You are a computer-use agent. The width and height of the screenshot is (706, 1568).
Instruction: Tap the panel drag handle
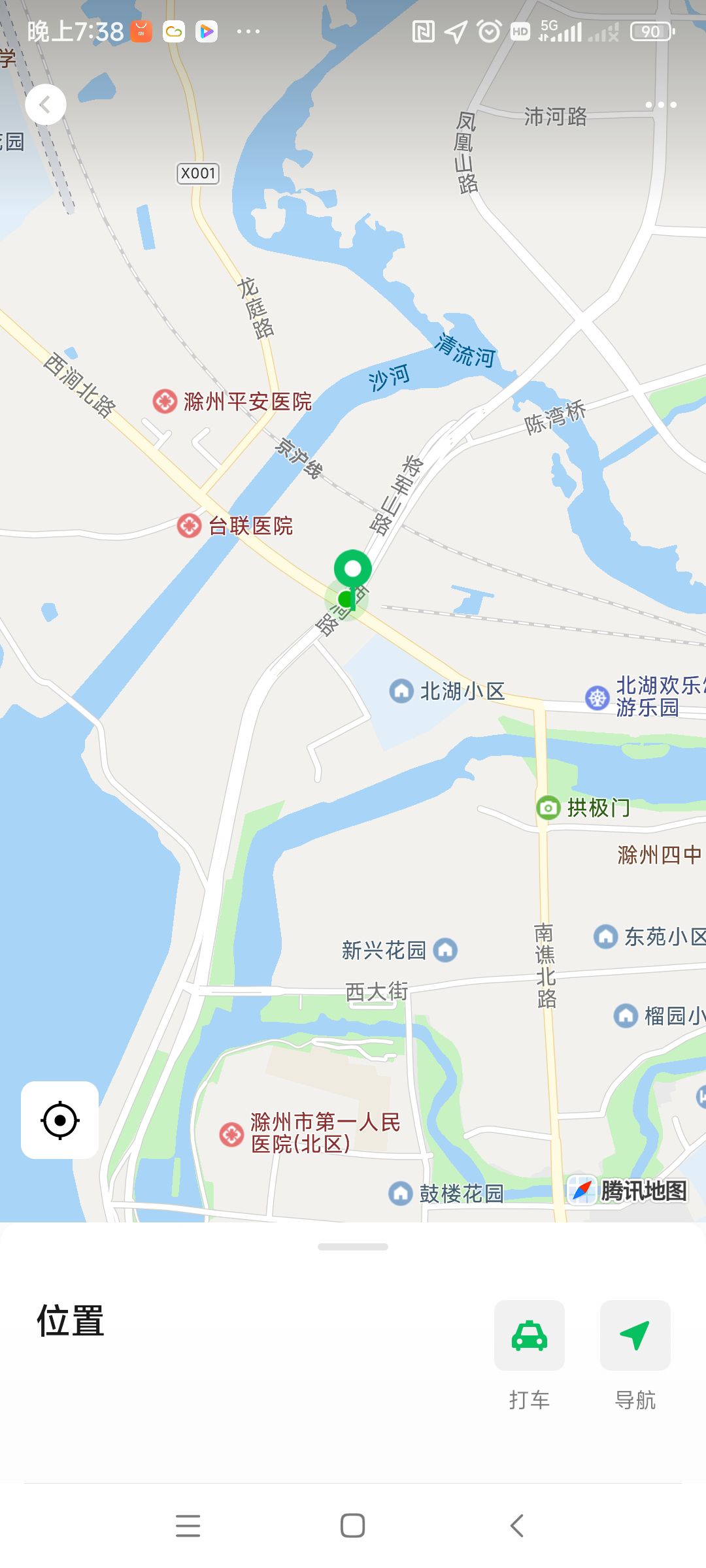[353, 1247]
